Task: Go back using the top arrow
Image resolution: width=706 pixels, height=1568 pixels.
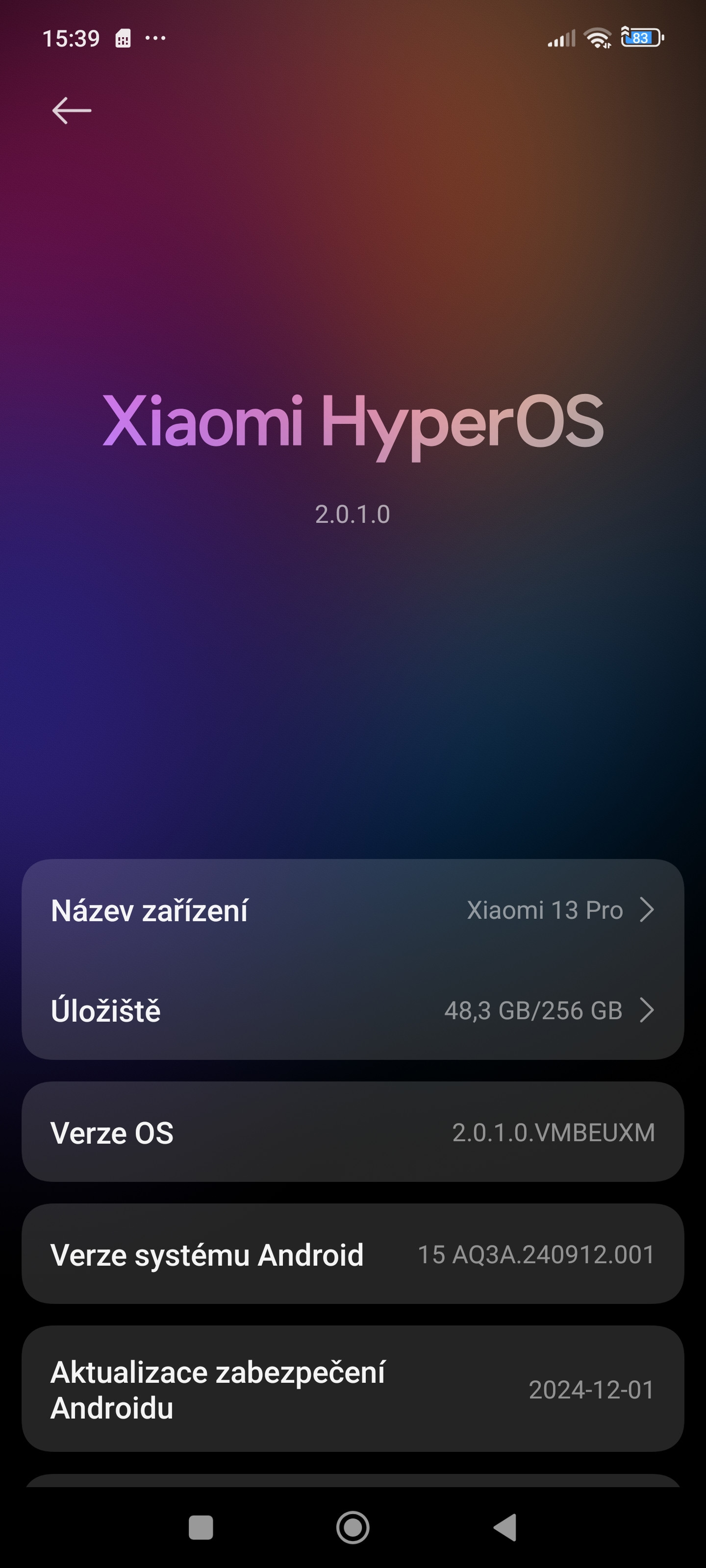Action: [x=72, y=111]
